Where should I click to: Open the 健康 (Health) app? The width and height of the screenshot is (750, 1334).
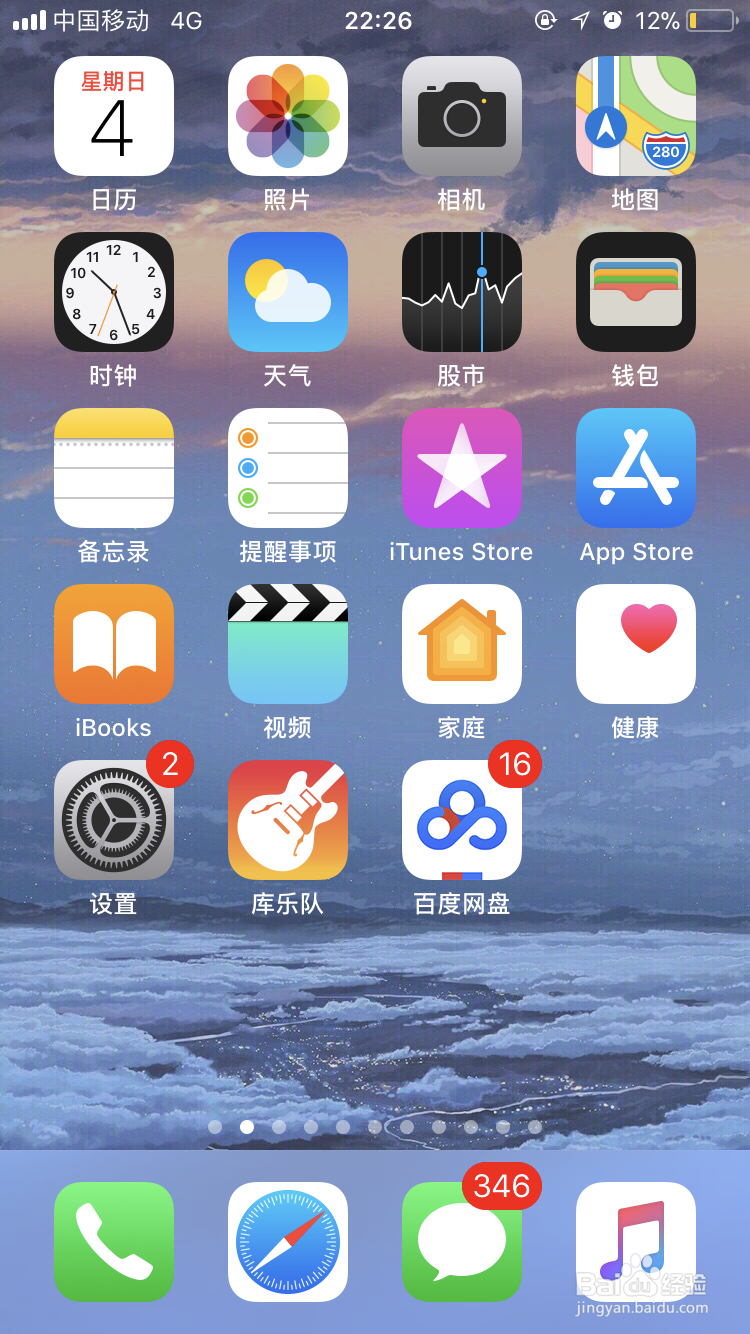pos(635,643)
